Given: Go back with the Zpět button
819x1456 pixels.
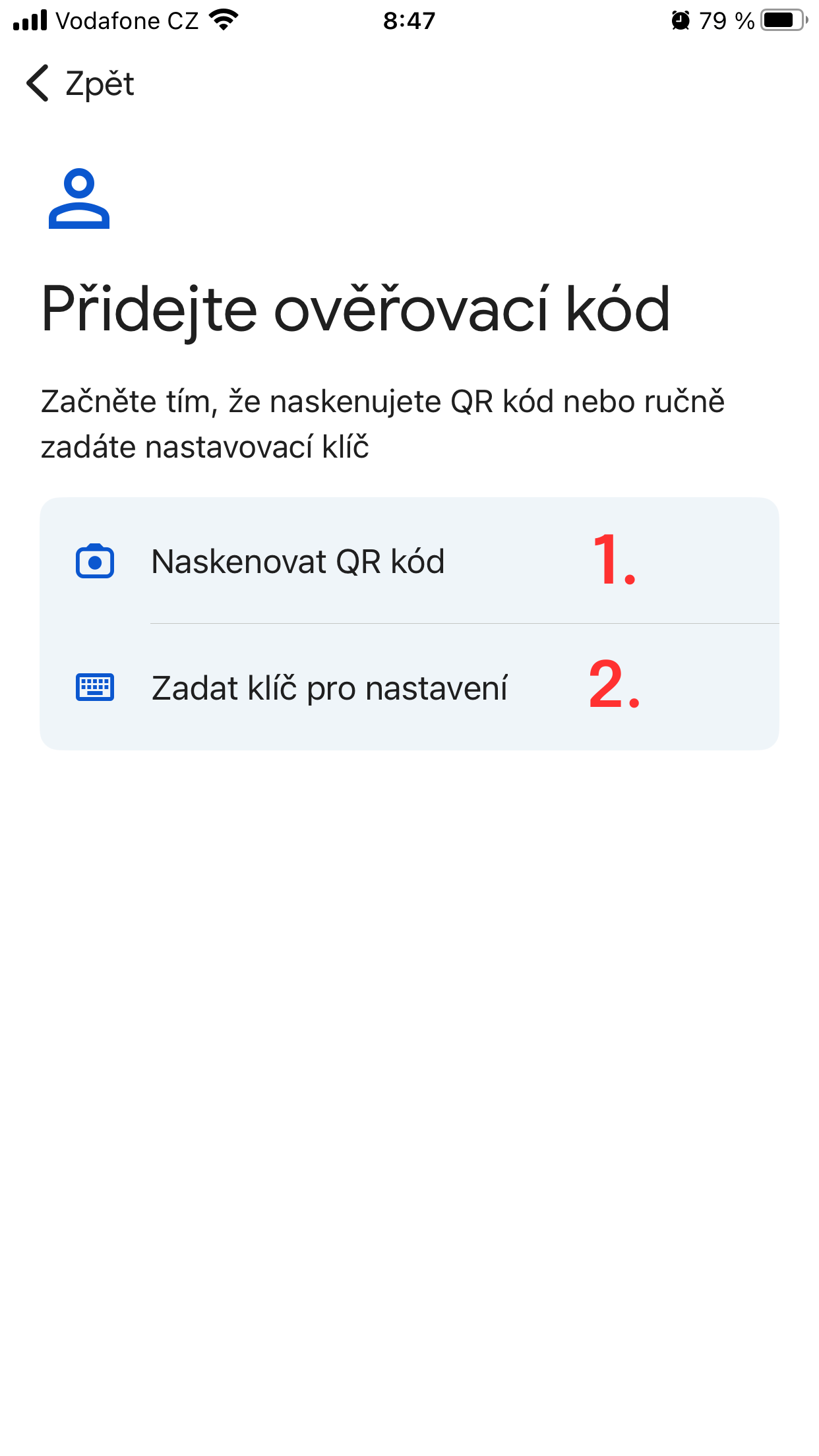Looking at the screenshot, I should pyautogui.click(x=80, y=84).
